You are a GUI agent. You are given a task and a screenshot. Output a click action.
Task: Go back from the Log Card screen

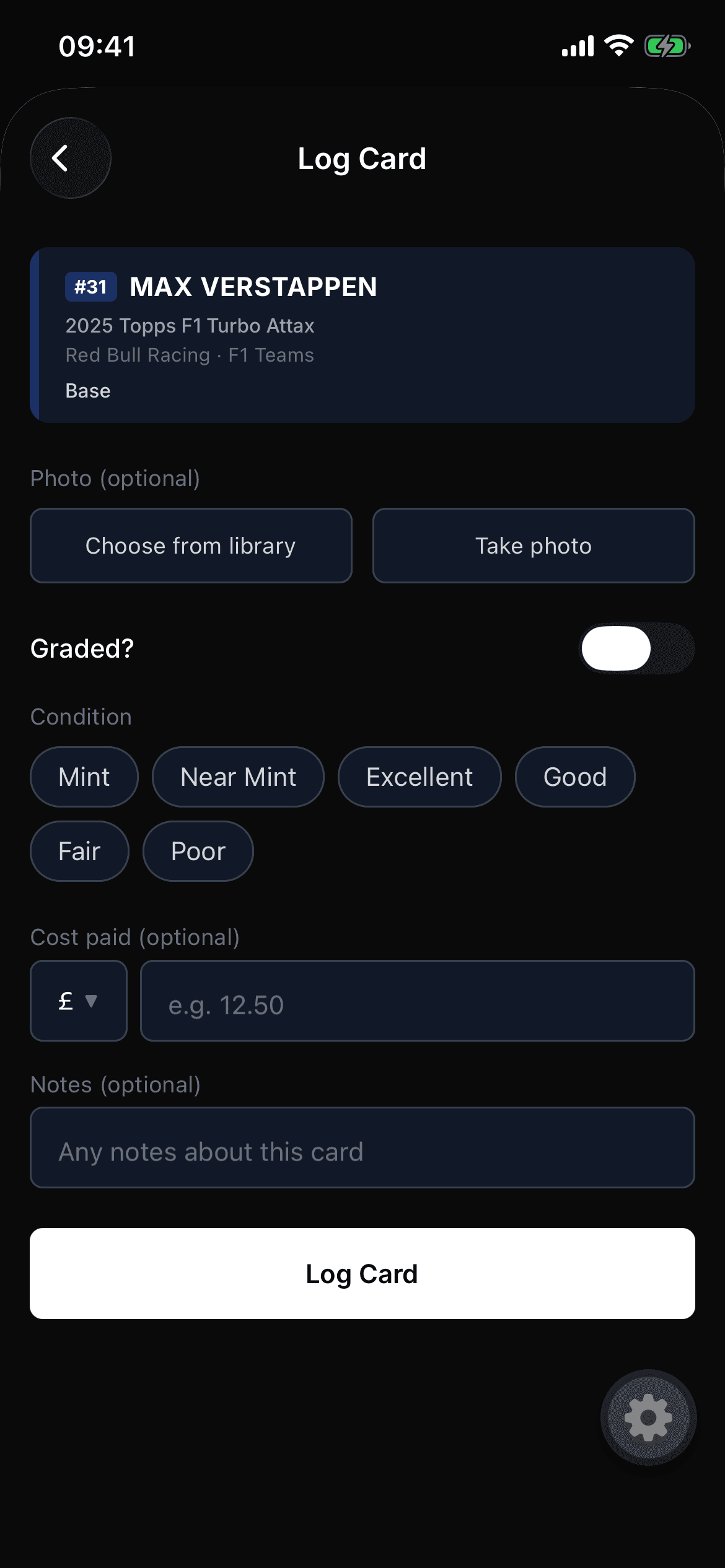pyautogui.click(x=71, y=159)
